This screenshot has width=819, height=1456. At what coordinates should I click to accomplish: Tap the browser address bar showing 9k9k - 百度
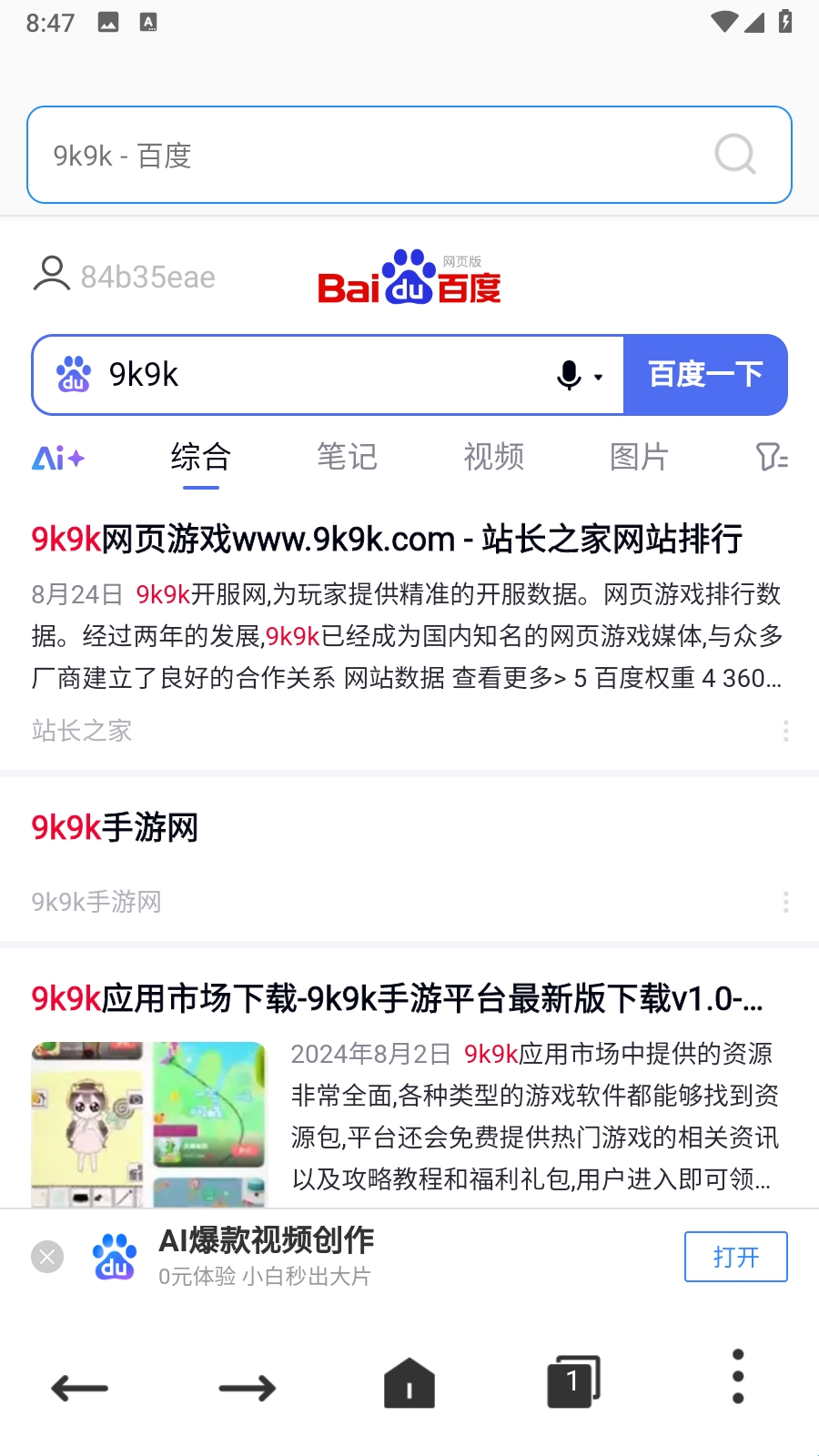click(x=364, y=156)
